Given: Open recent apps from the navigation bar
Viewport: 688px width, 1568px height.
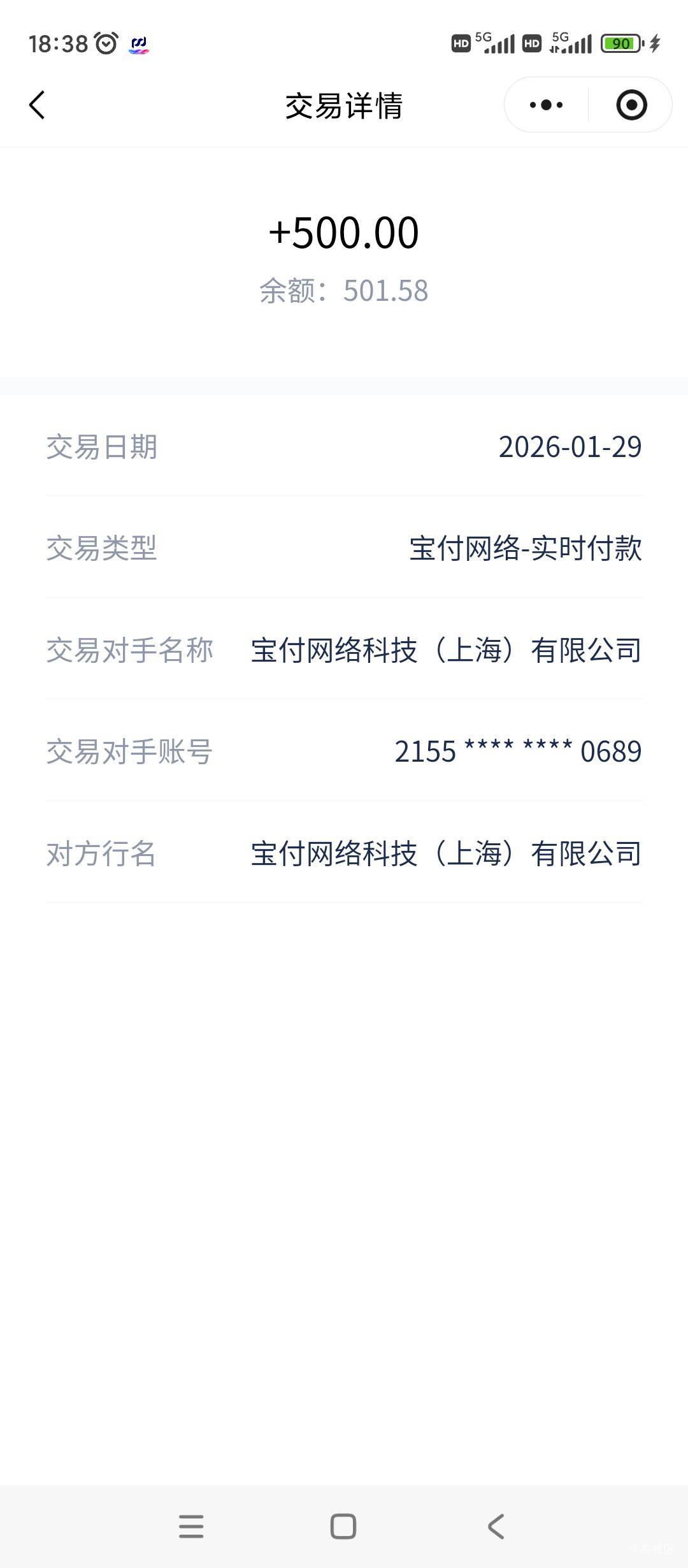Looking at the screenshot, I should pyautogui.click(x=191, y=1527).
